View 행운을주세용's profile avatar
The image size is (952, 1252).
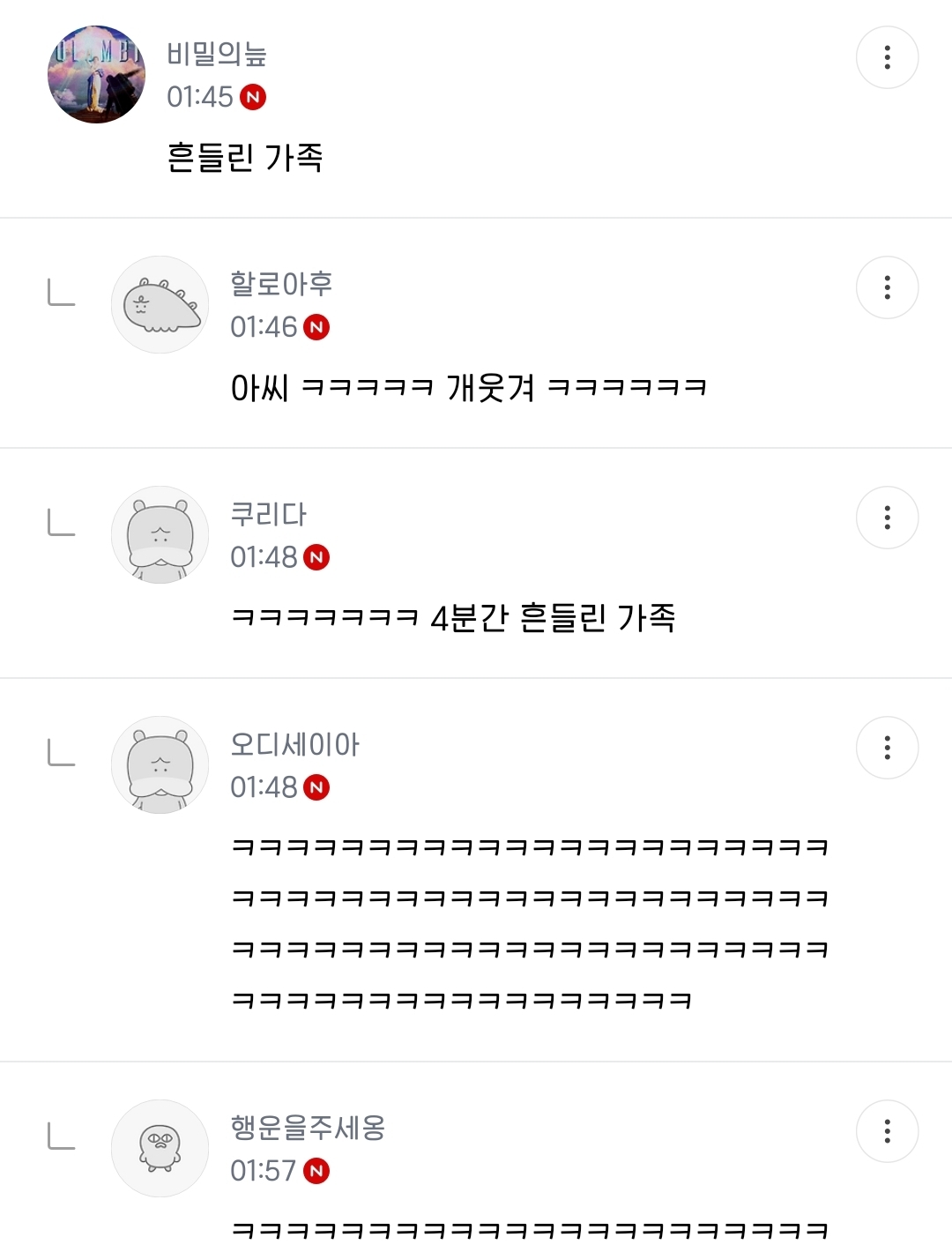coord(160,1148)
